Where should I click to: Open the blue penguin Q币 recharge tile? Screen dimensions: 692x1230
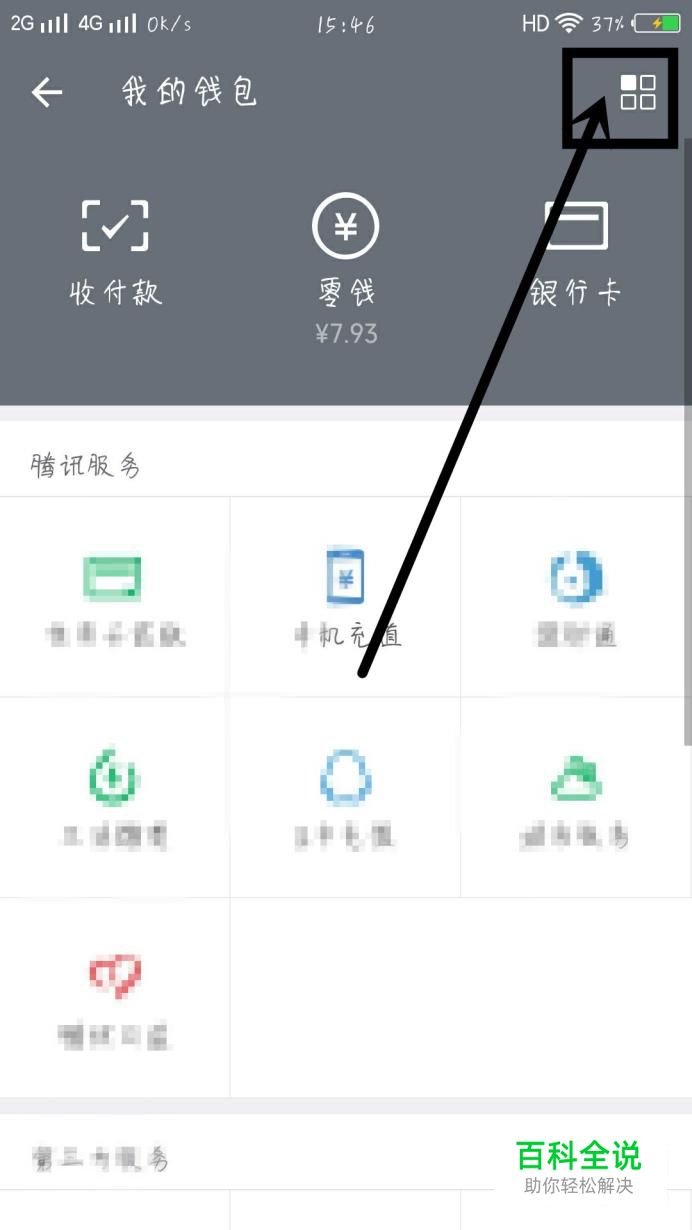pos(345,798)
